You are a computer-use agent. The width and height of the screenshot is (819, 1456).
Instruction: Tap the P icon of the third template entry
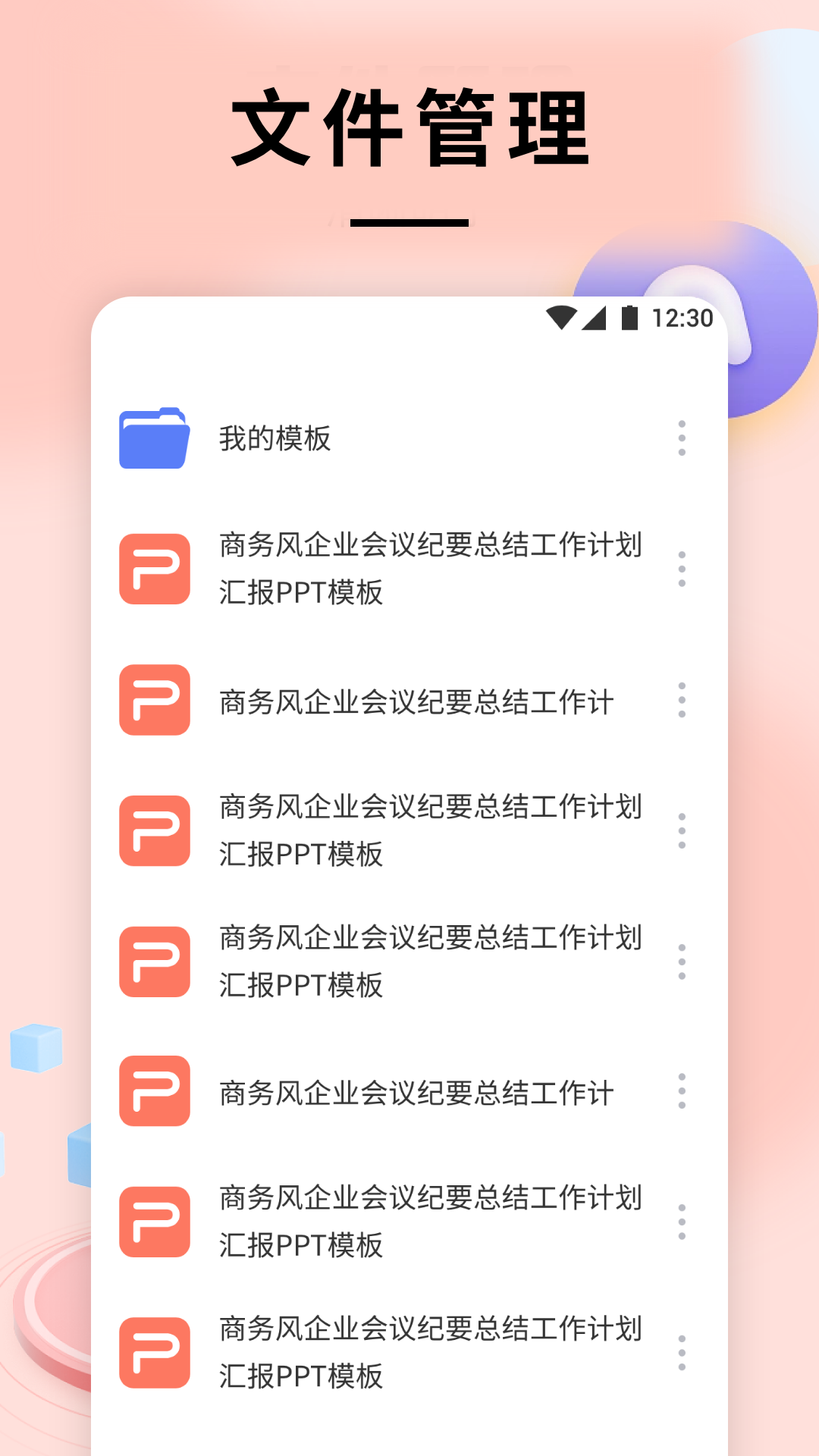pyautogui.click(x=154, y=829)
